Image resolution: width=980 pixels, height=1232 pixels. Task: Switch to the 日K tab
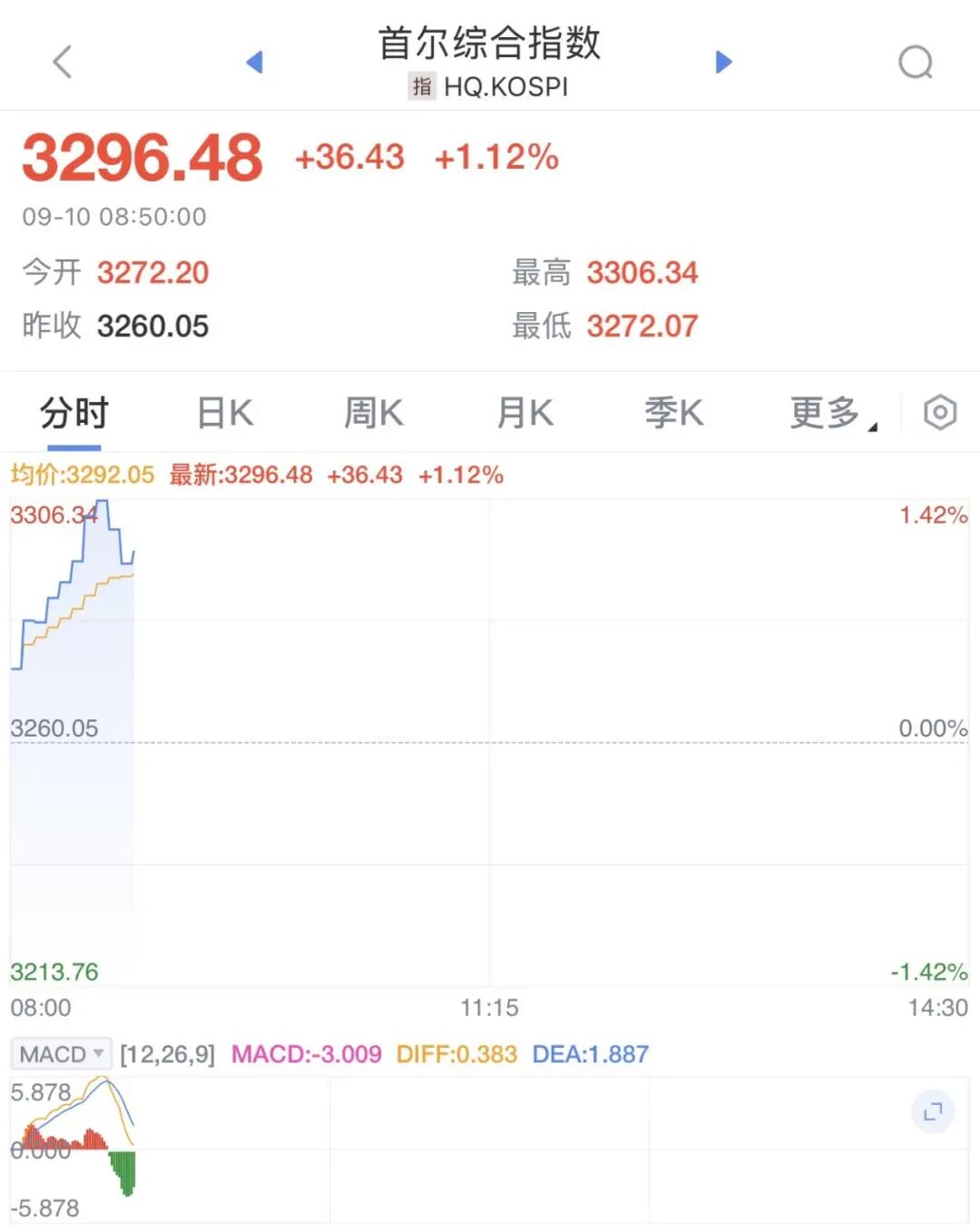click(225, 414)
